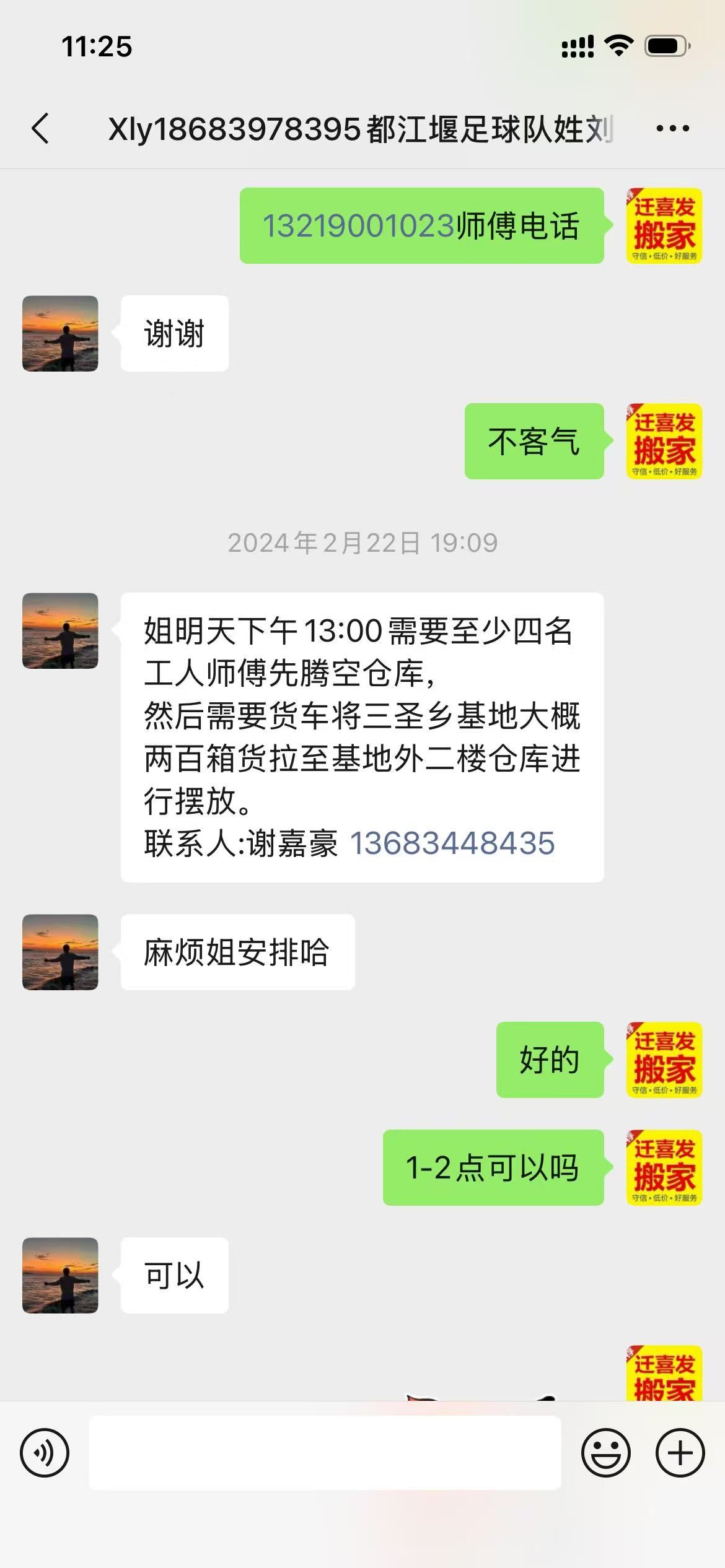Viewport: 725px width, 1568px height.
Task: Open the emoji sticker panel
Action: (x=605, y=1453)
